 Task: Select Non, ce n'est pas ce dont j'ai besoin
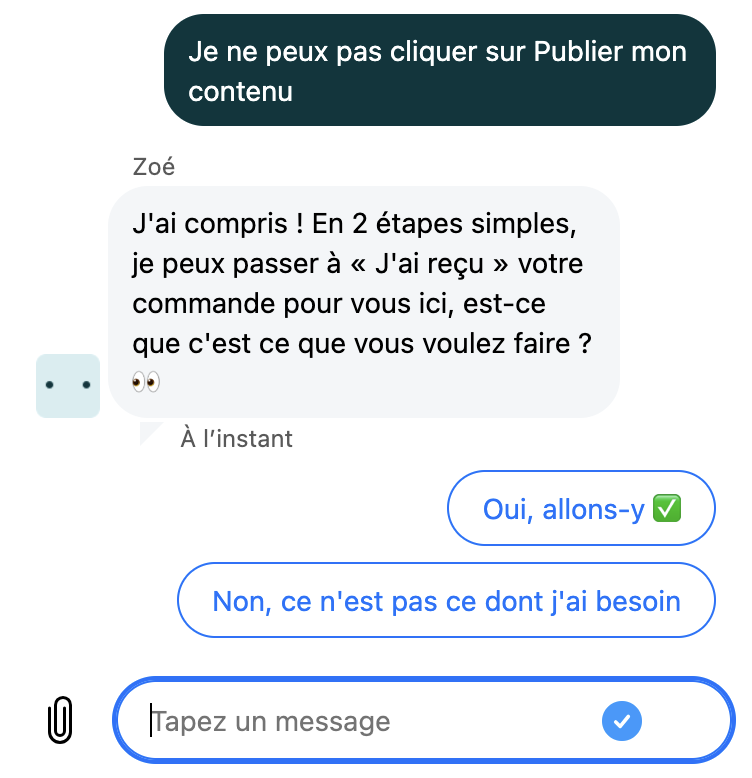(446, 600)
